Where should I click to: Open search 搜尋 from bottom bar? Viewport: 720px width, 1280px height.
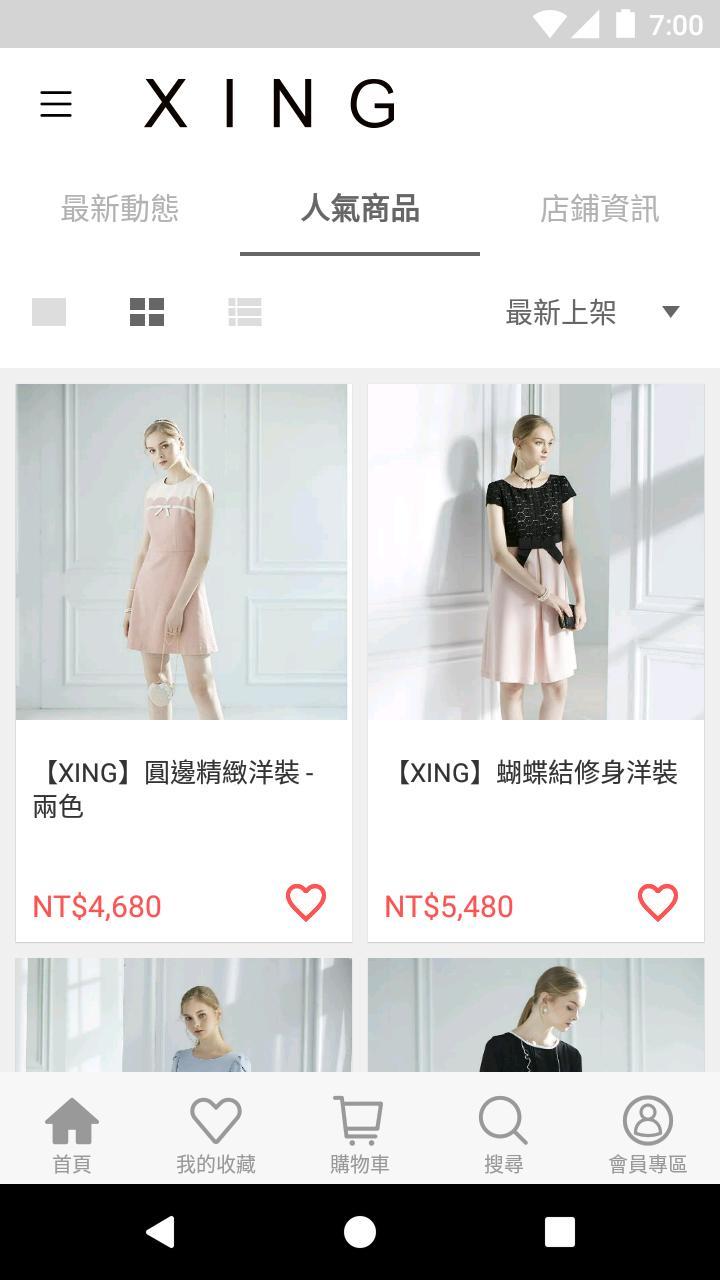pos(502,1129)
